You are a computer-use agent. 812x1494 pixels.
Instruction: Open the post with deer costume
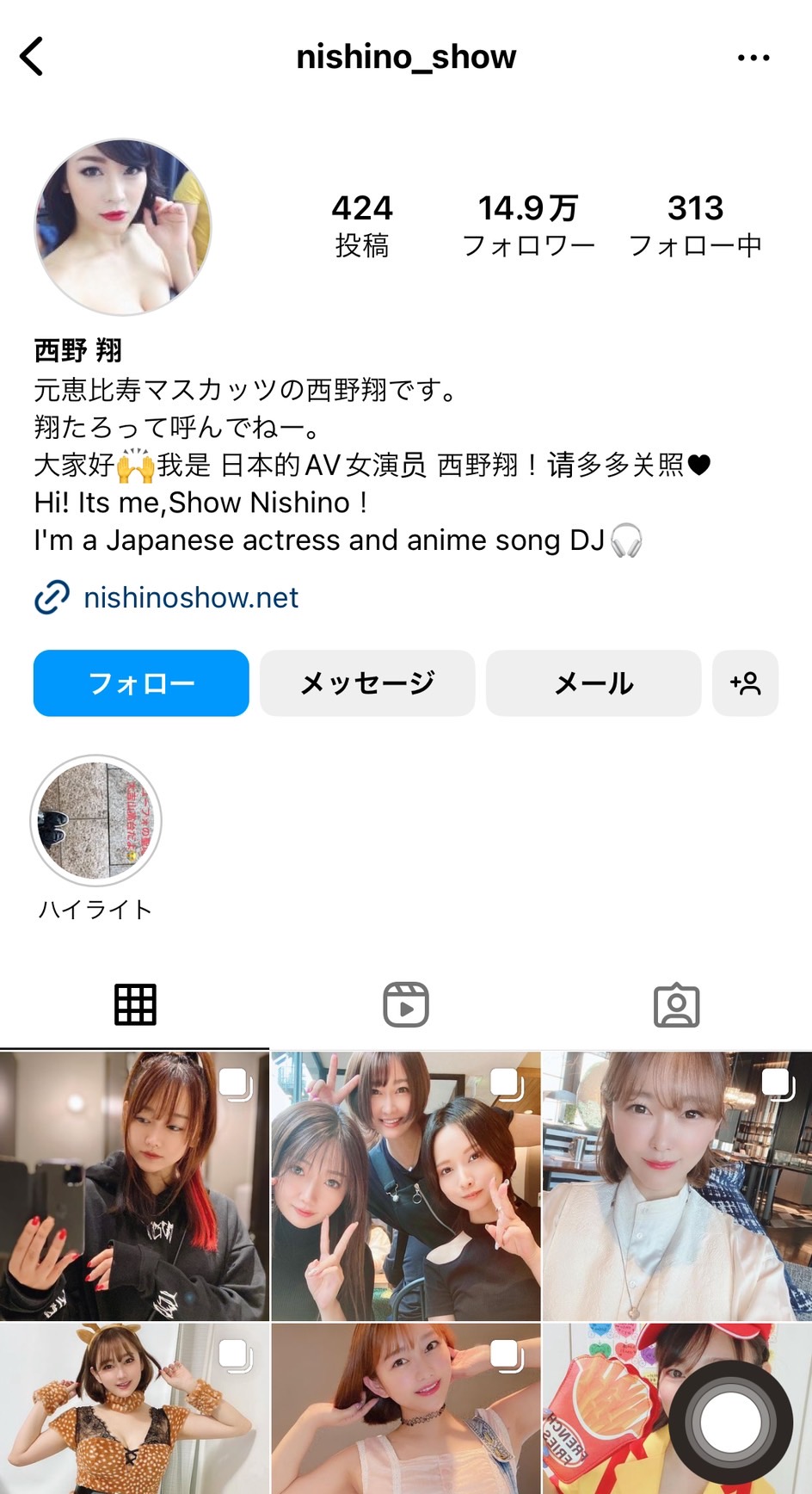pyautogui.click(x=134, y=1408)
